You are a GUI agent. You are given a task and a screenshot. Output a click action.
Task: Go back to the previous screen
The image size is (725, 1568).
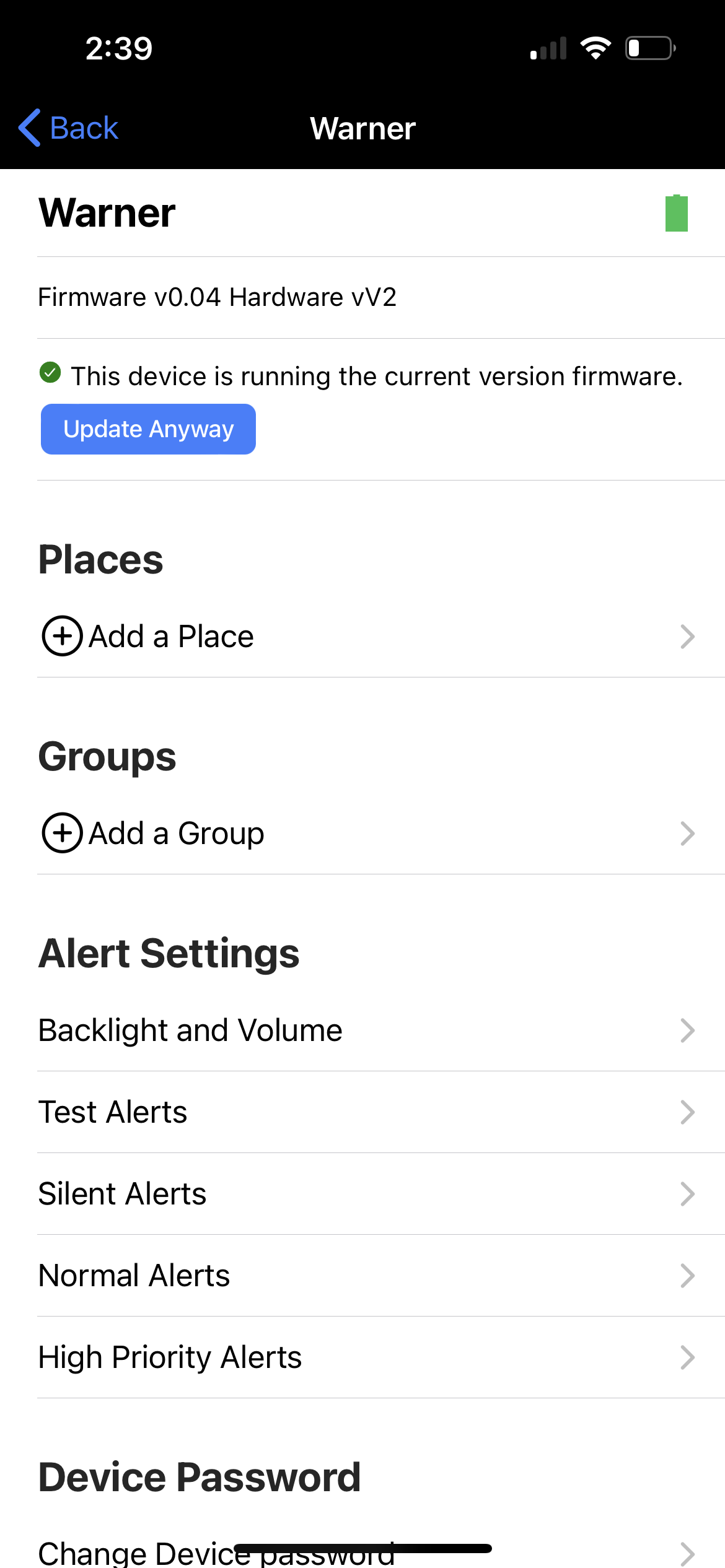(68, 128)
